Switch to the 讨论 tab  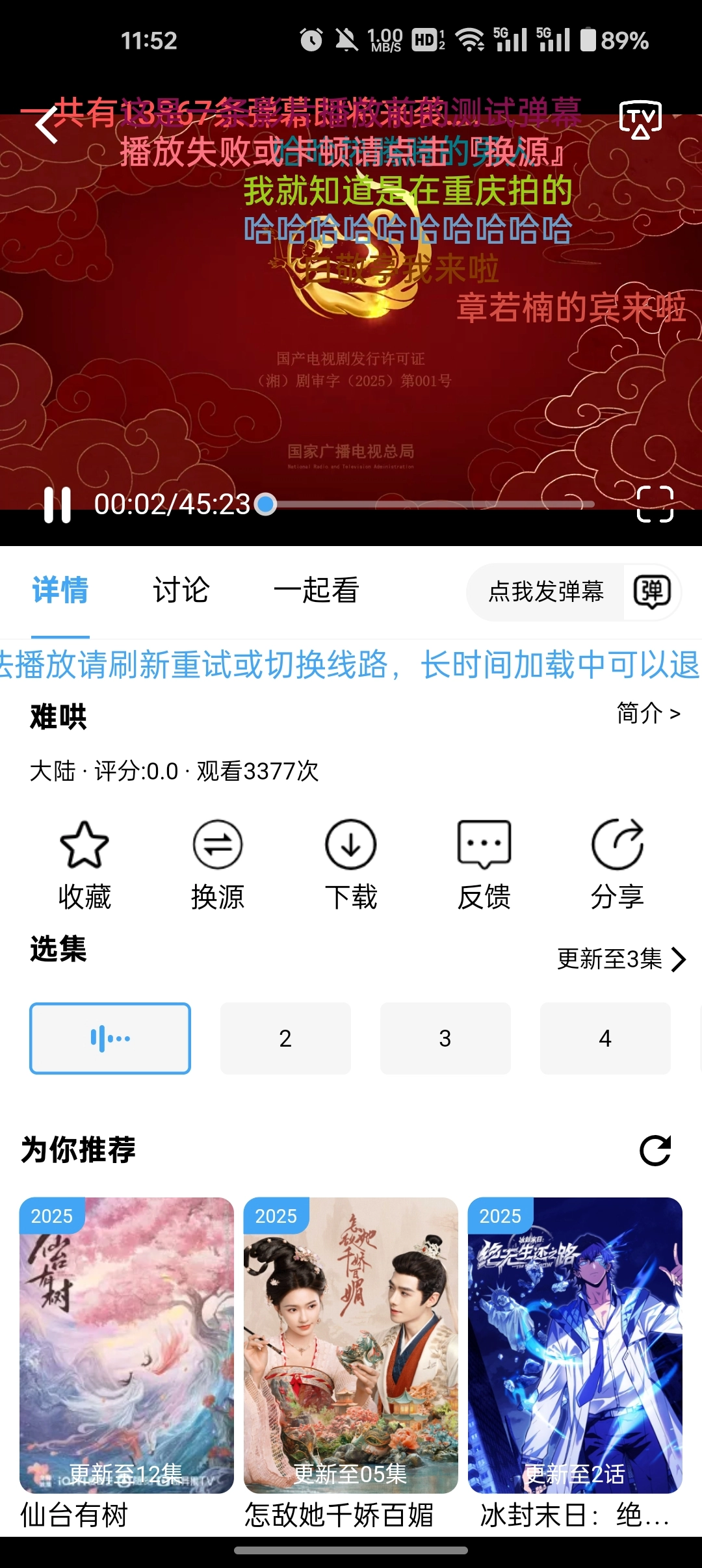180,590
